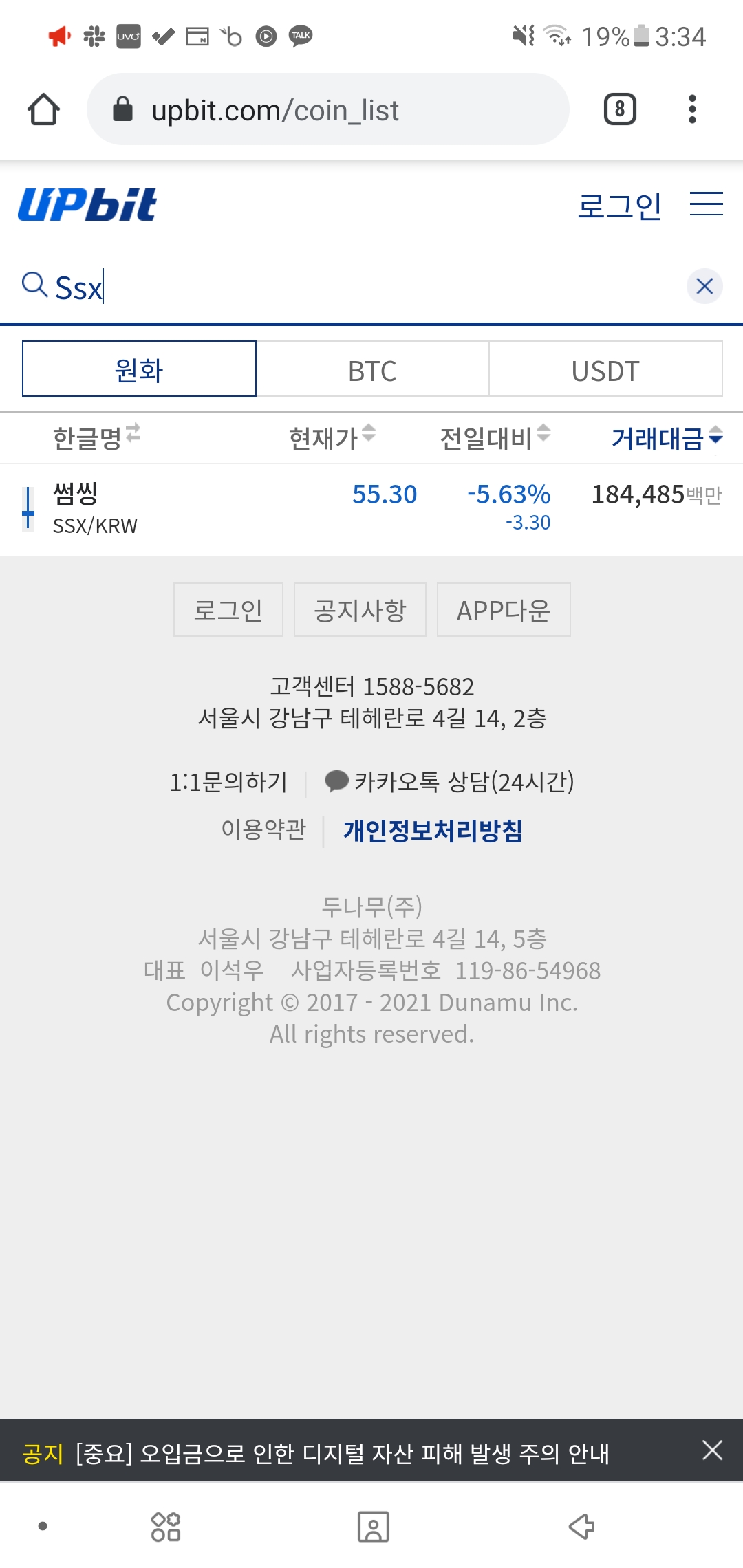The image size is (743, 1568).
Task: Dismiss the bottom 공지 notice banner
Action: tap(712, 1450)
